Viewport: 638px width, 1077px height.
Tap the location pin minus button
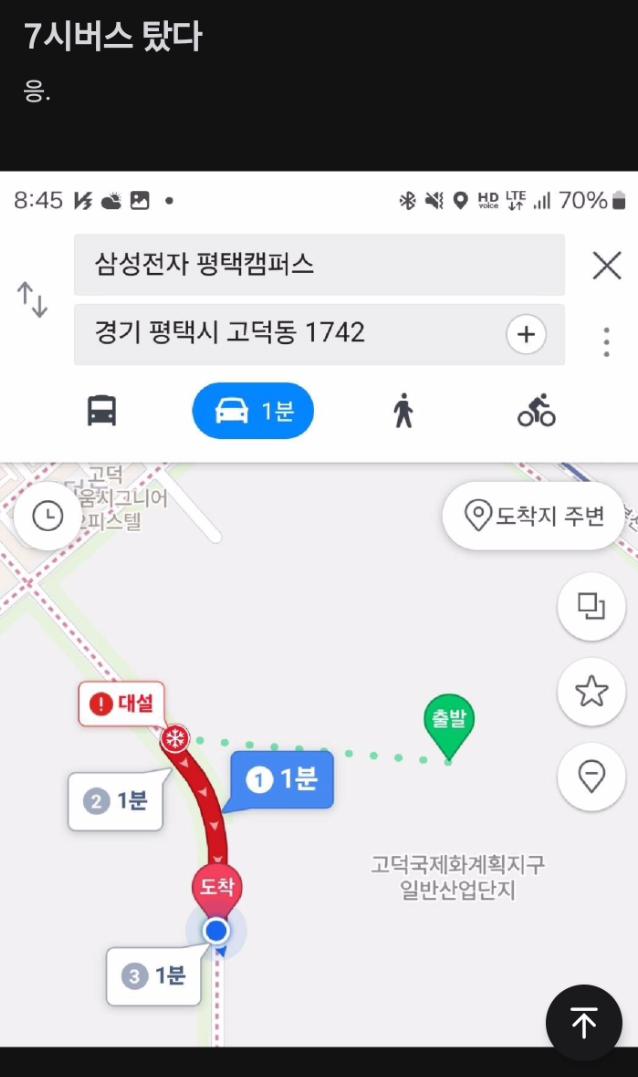pyautogui.click(x=591, y=776)
